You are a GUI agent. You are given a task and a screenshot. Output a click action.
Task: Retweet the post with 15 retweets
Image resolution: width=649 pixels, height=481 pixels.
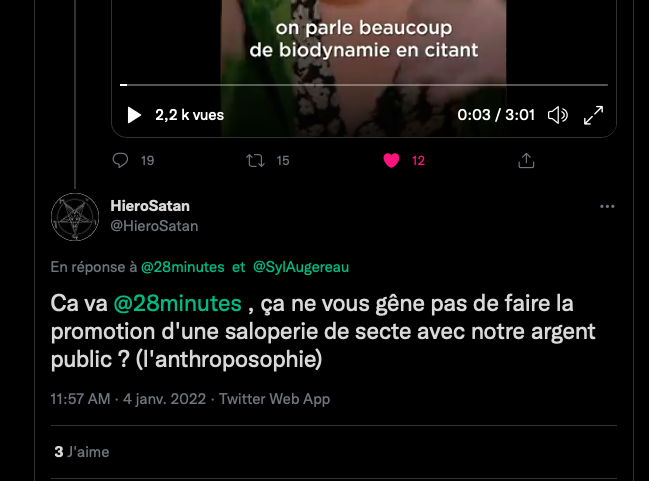tap(256, 160)
